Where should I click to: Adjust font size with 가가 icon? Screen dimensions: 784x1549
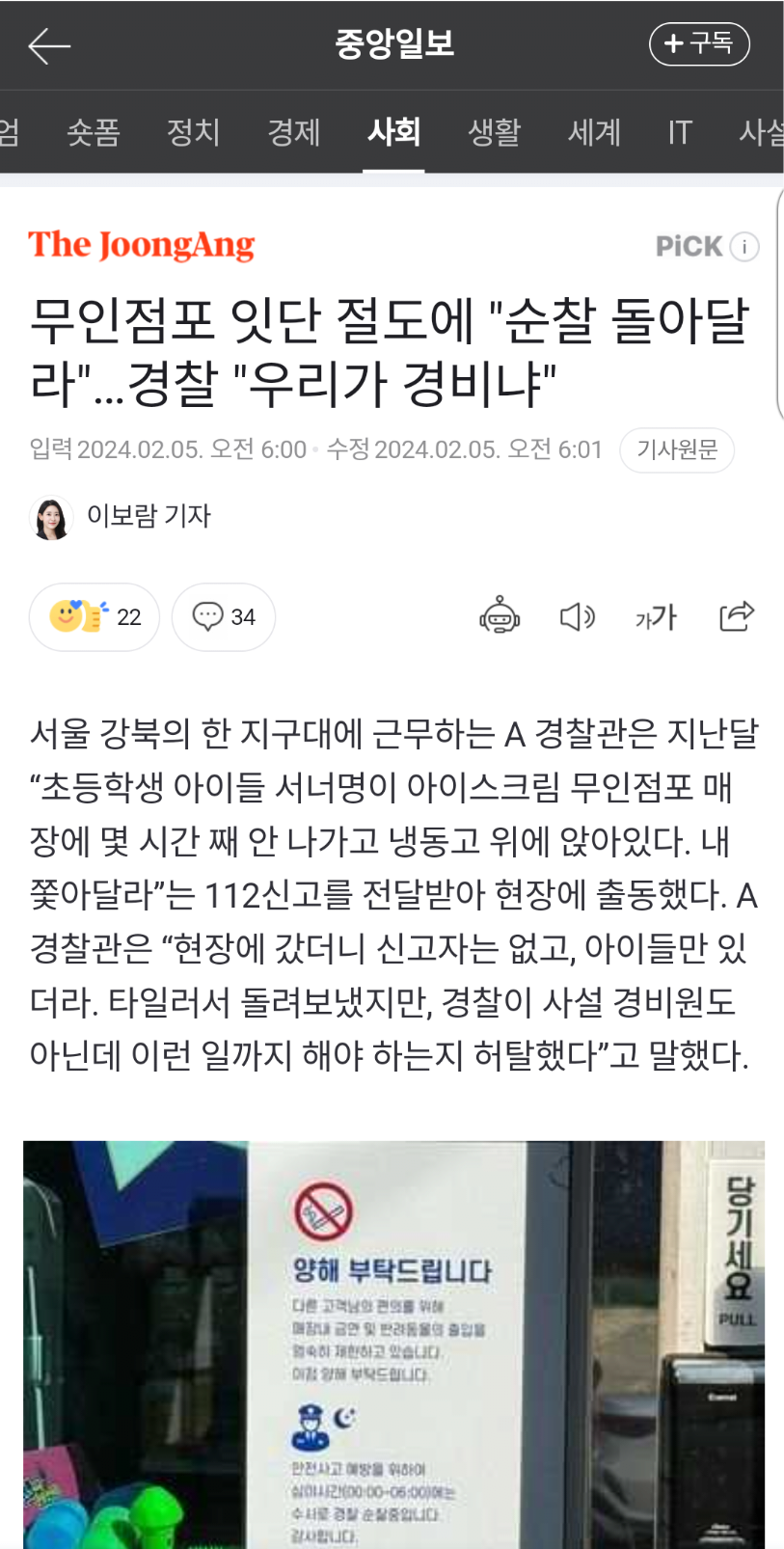click(x=656, y=616)
